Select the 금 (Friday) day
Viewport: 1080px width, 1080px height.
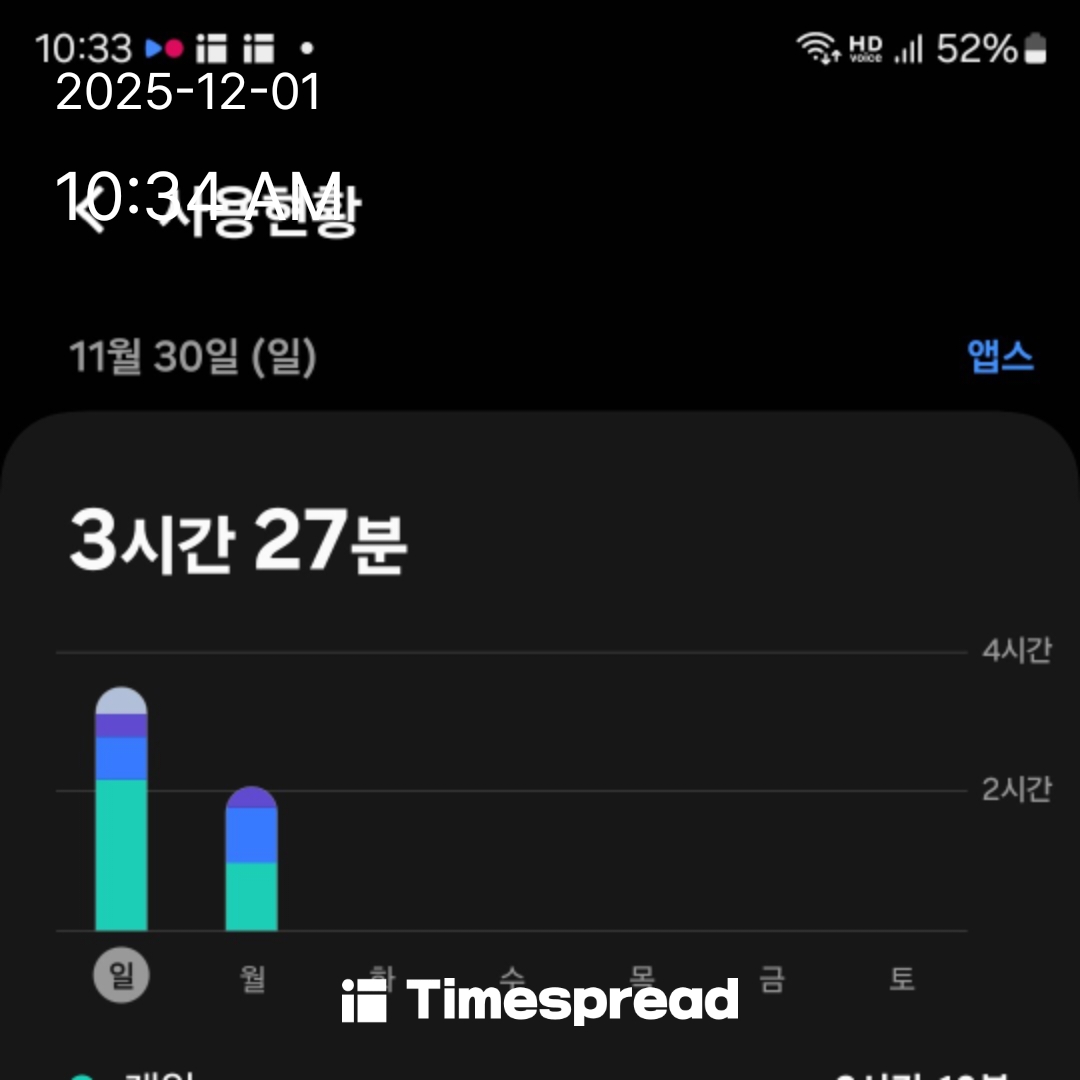click(x=772, y=977)
